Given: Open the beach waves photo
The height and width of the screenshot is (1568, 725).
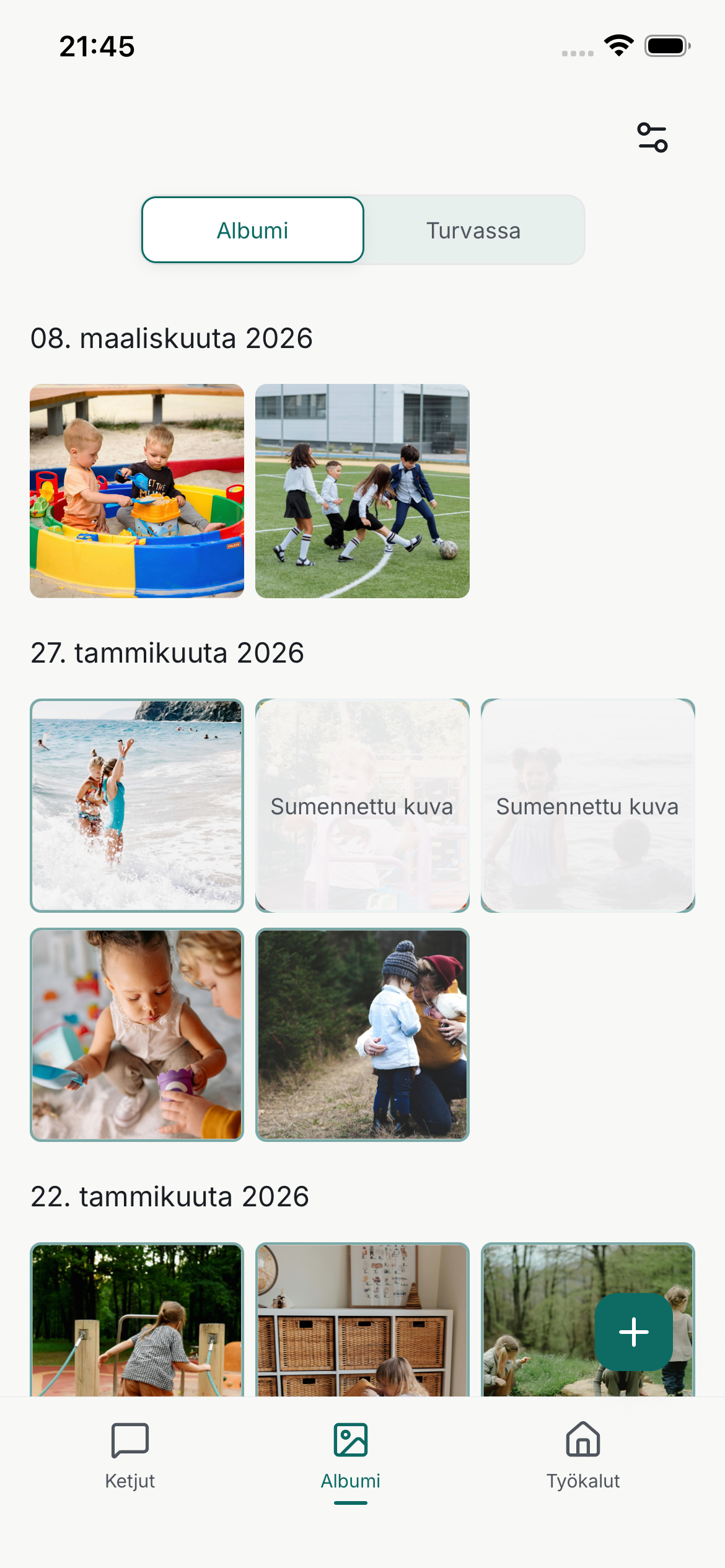Looking at the screenshot, I should 137,806.
